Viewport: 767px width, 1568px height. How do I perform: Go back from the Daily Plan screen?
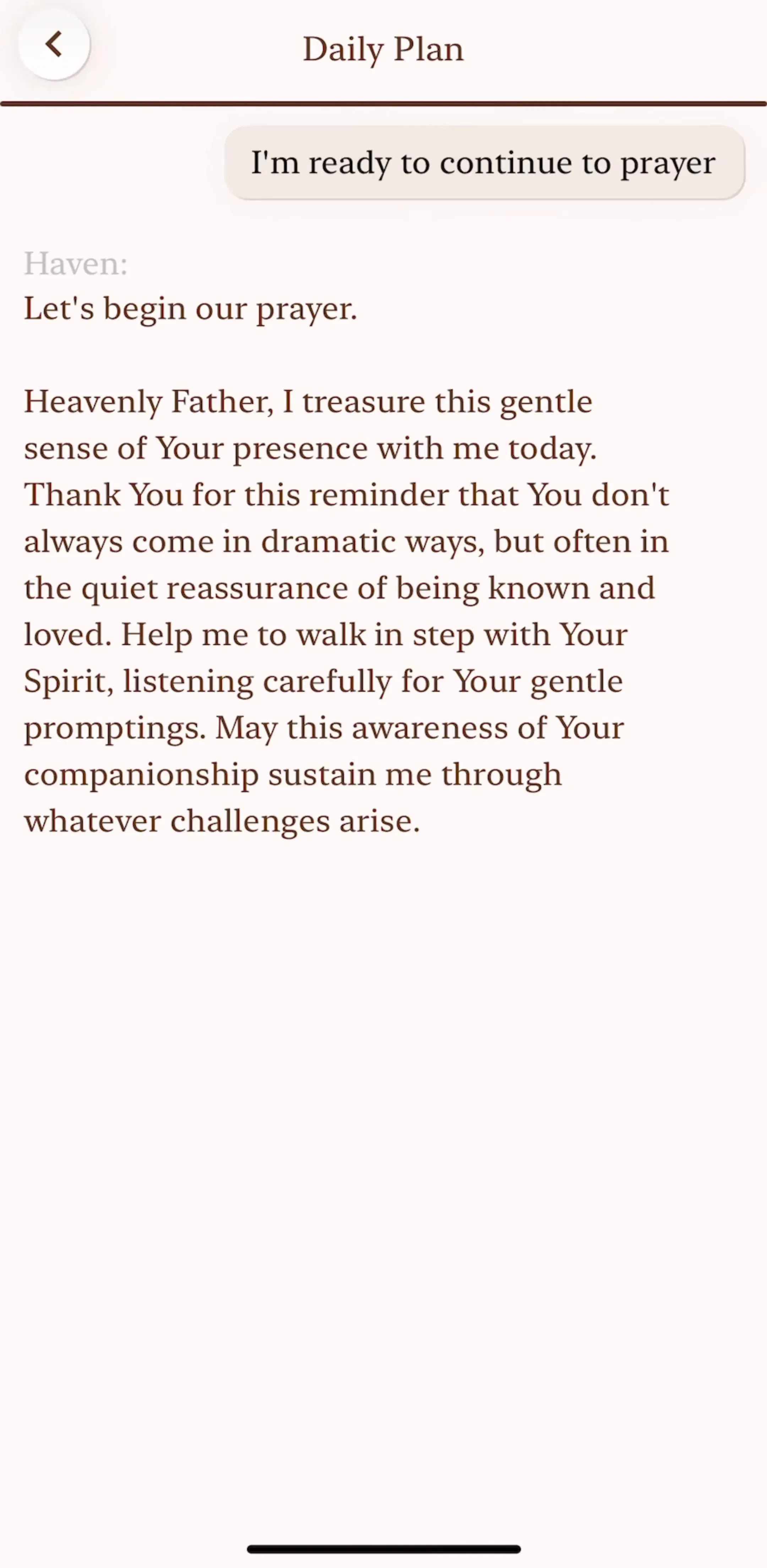[54, 44]
